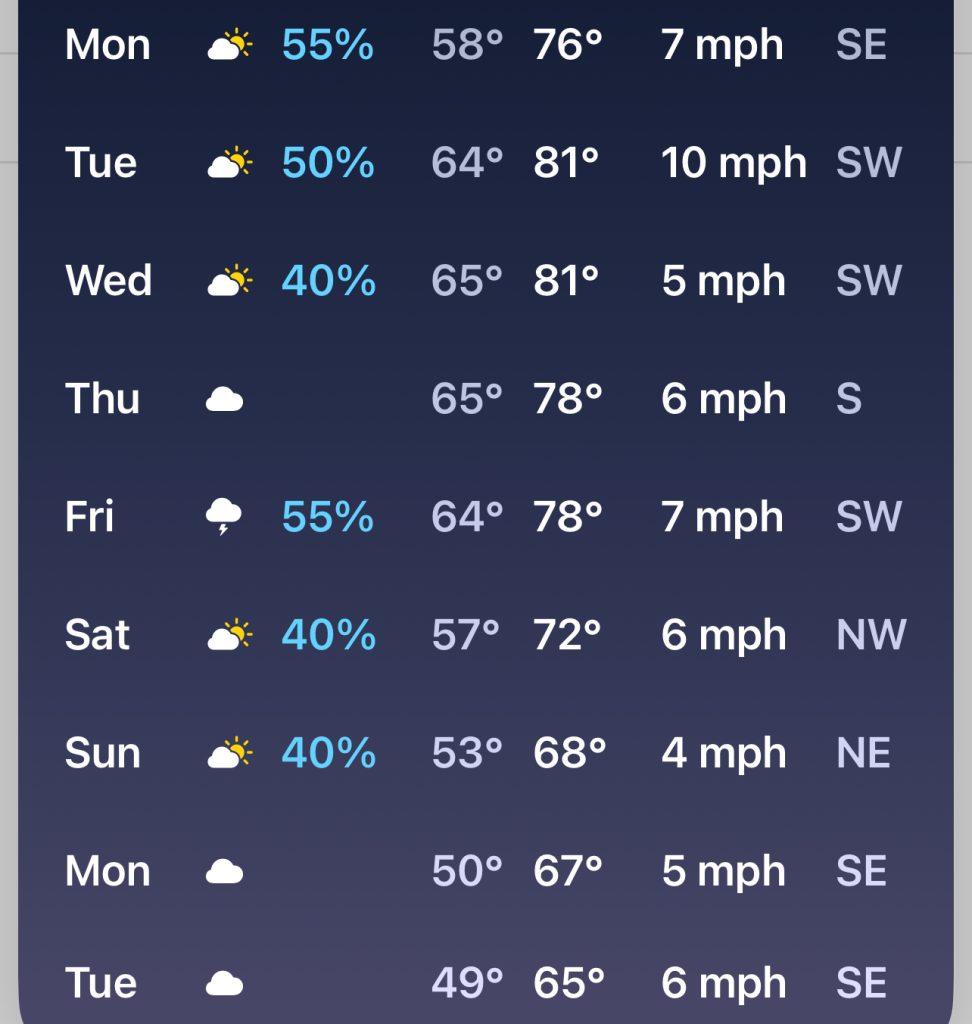Select the Sat forecast row

[485, 635]
